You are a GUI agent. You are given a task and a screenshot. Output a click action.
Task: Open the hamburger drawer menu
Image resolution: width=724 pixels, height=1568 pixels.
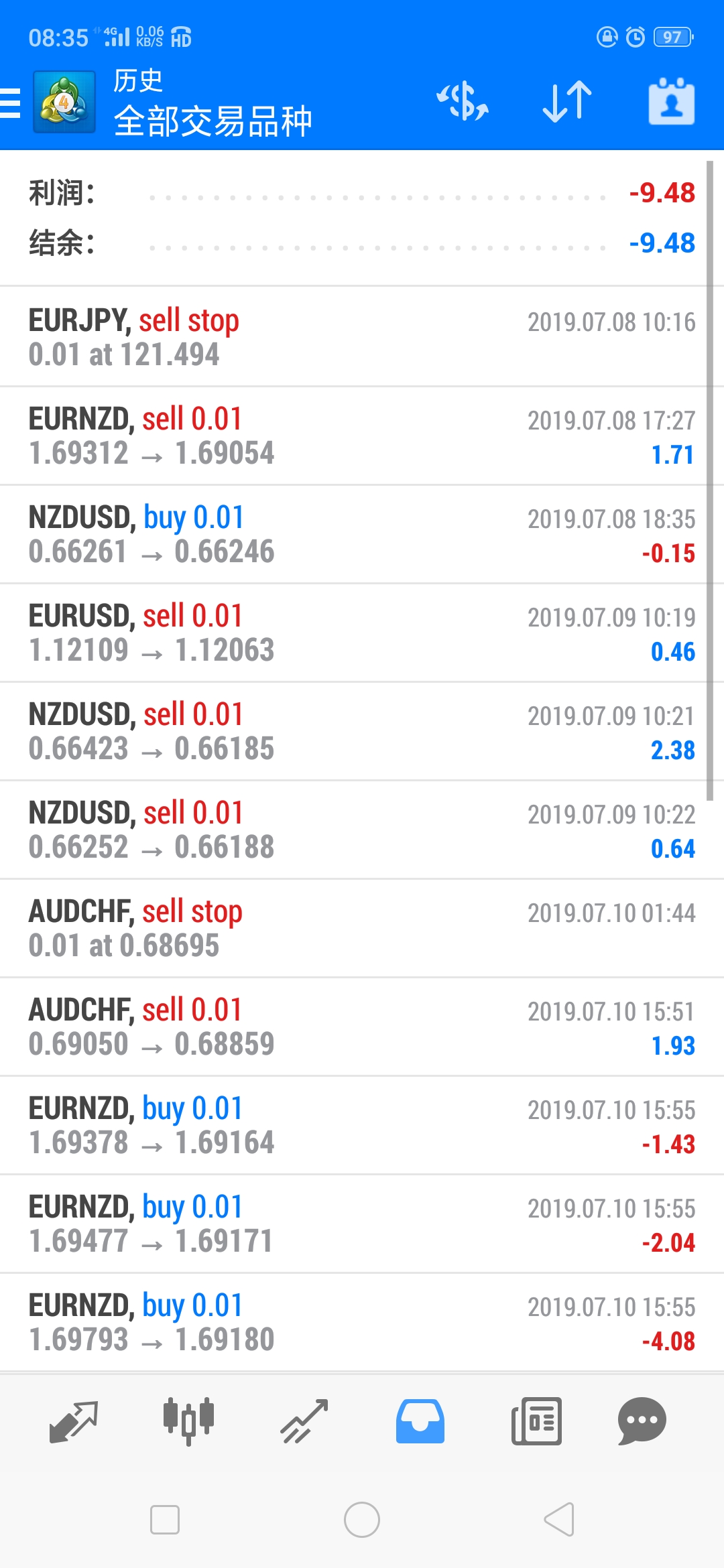click(x=10, y=103)
